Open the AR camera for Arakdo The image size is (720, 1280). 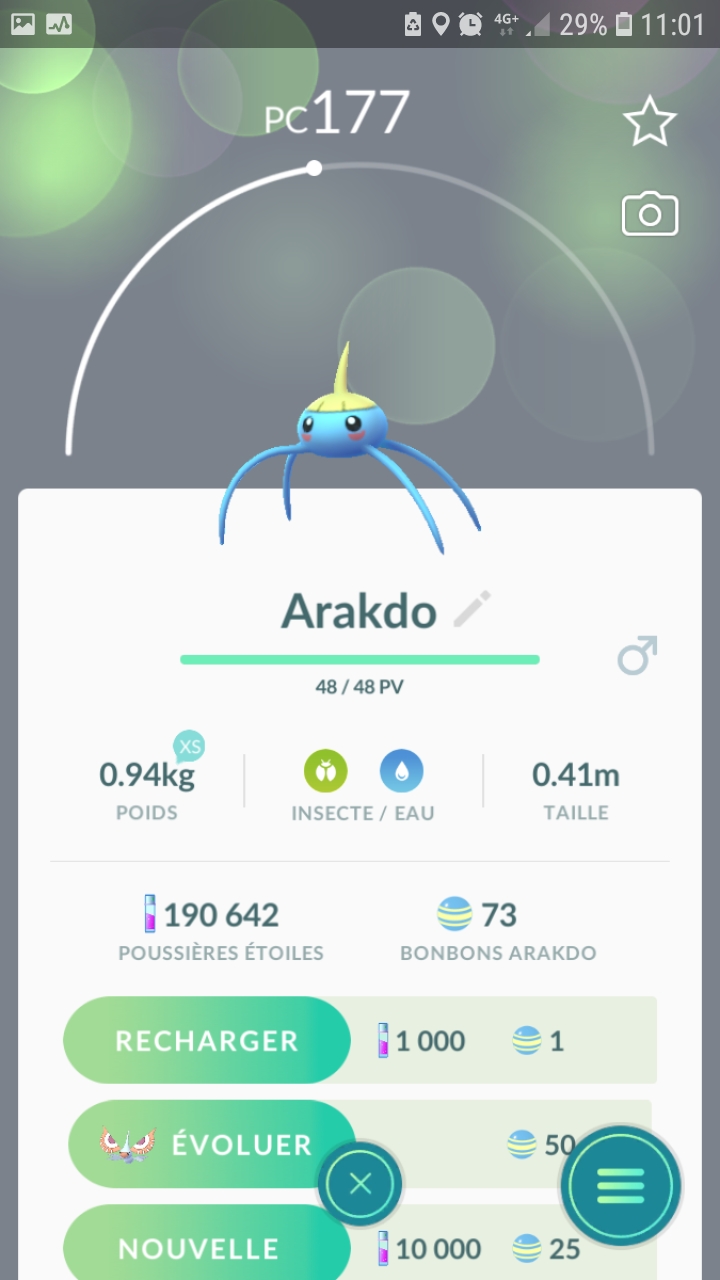pos(650,215)
